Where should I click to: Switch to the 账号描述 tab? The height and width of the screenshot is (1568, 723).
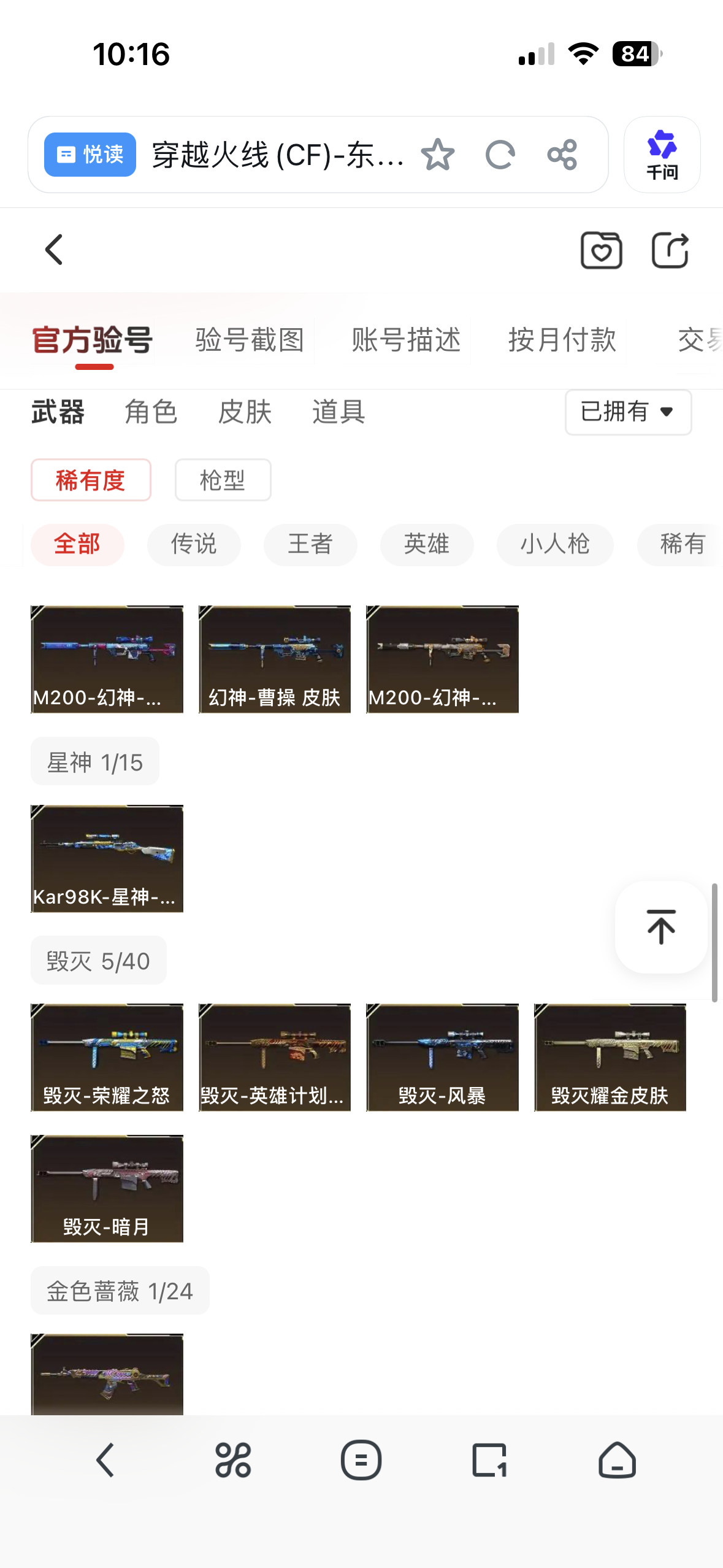click(406, 340)
